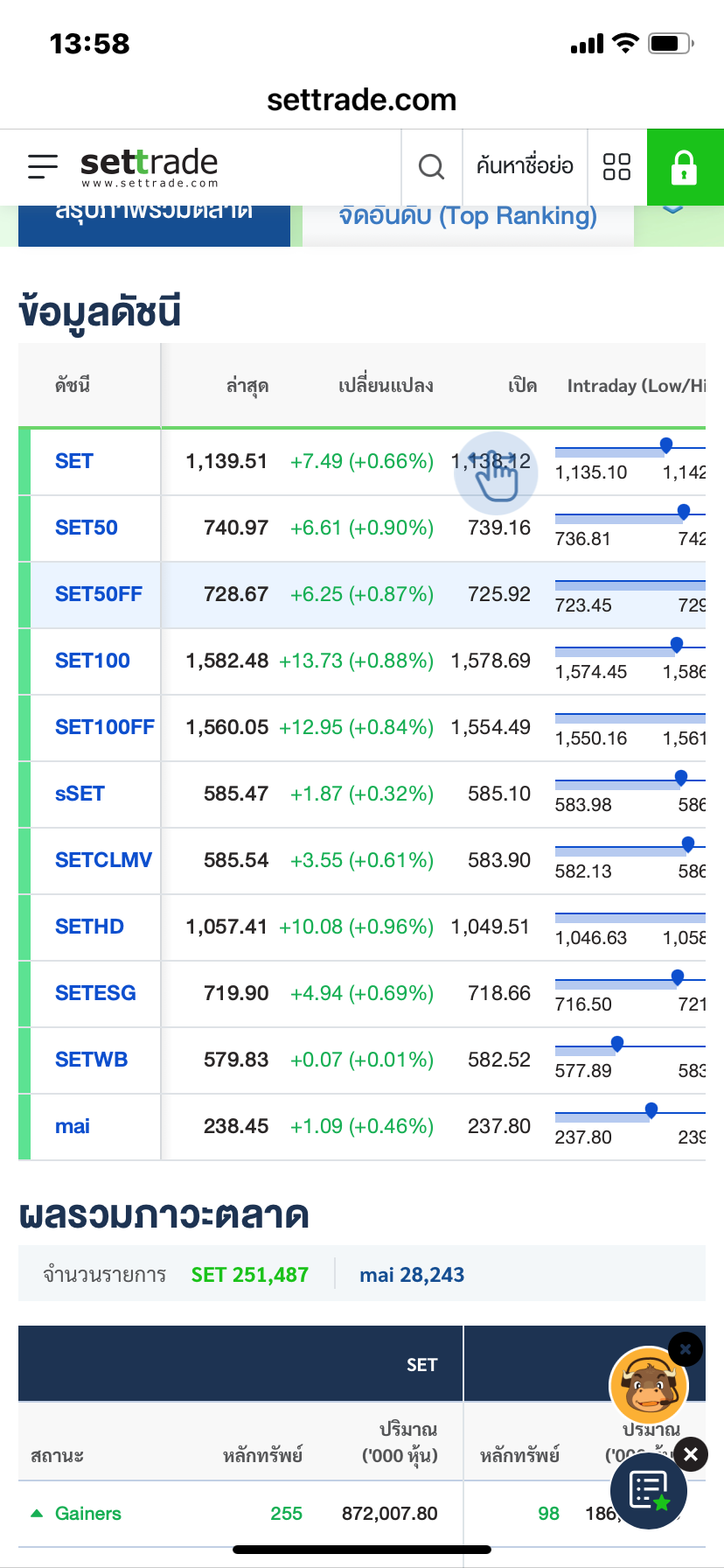
Task: Open the SET50 index link
Action: coord(86,528)
